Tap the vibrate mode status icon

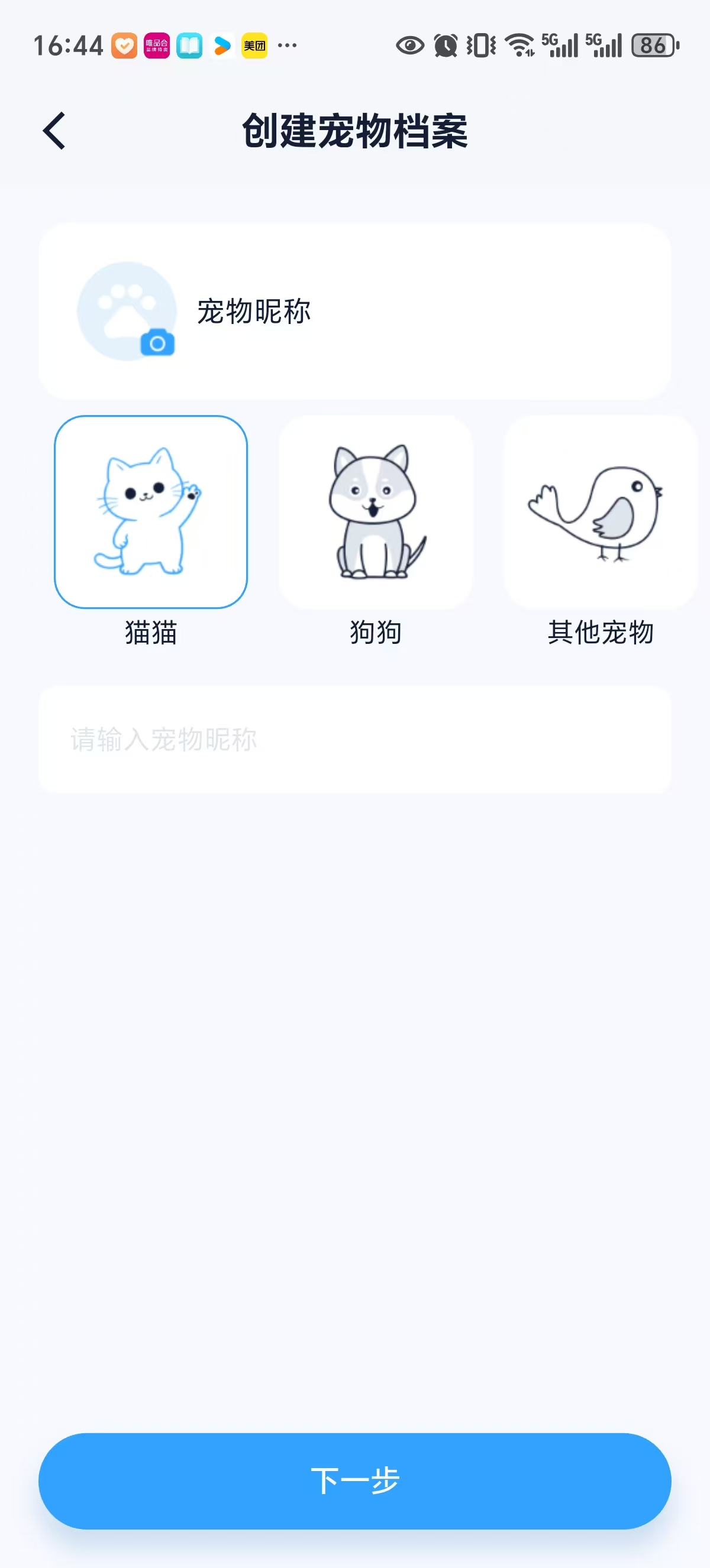(480, 46)
